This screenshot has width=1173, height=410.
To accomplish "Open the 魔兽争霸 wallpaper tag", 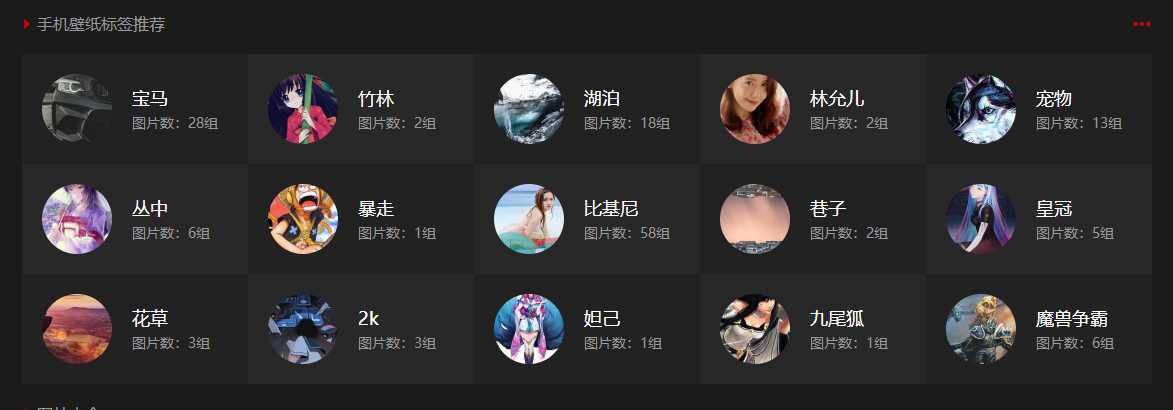I will (x=1038, y=329).
